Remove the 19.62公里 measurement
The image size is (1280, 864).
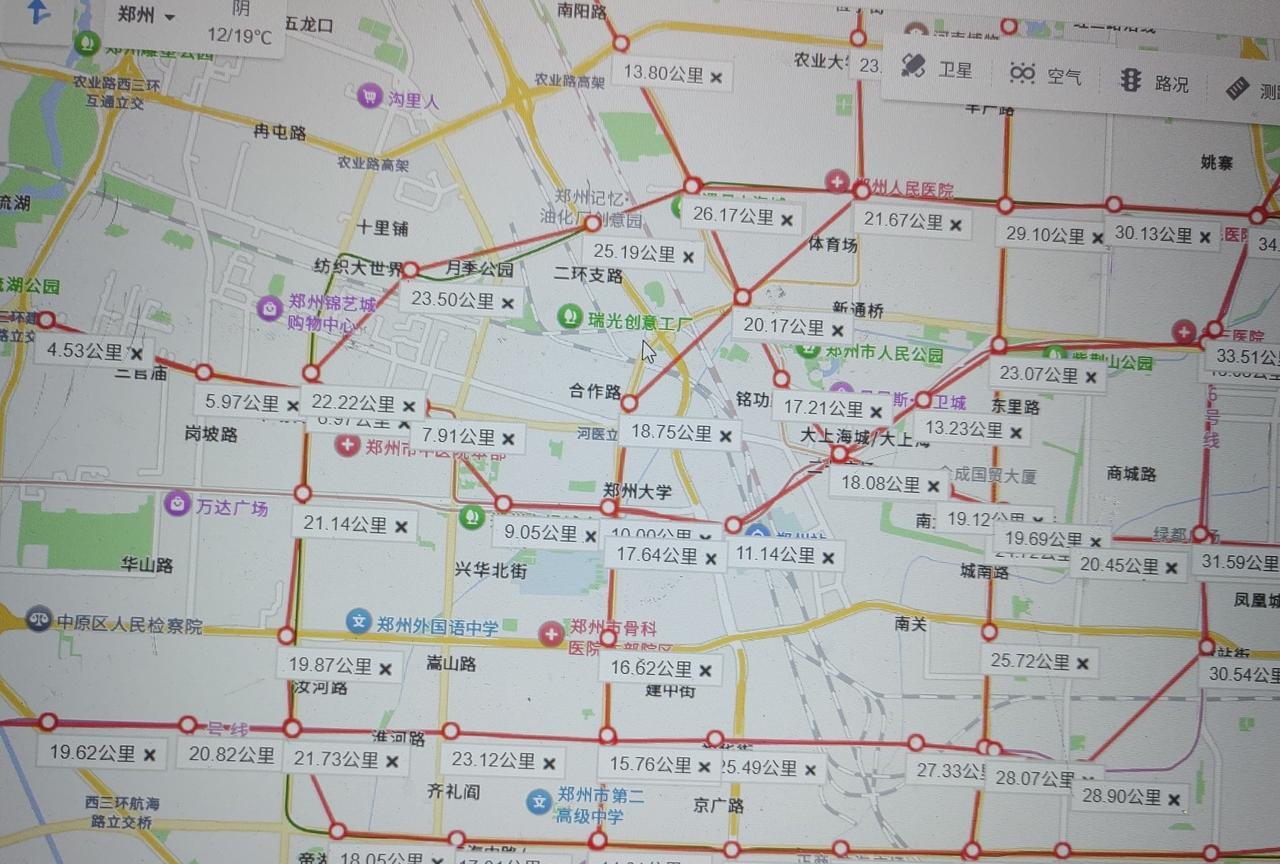pyautogui.click(x=149, y=755)
